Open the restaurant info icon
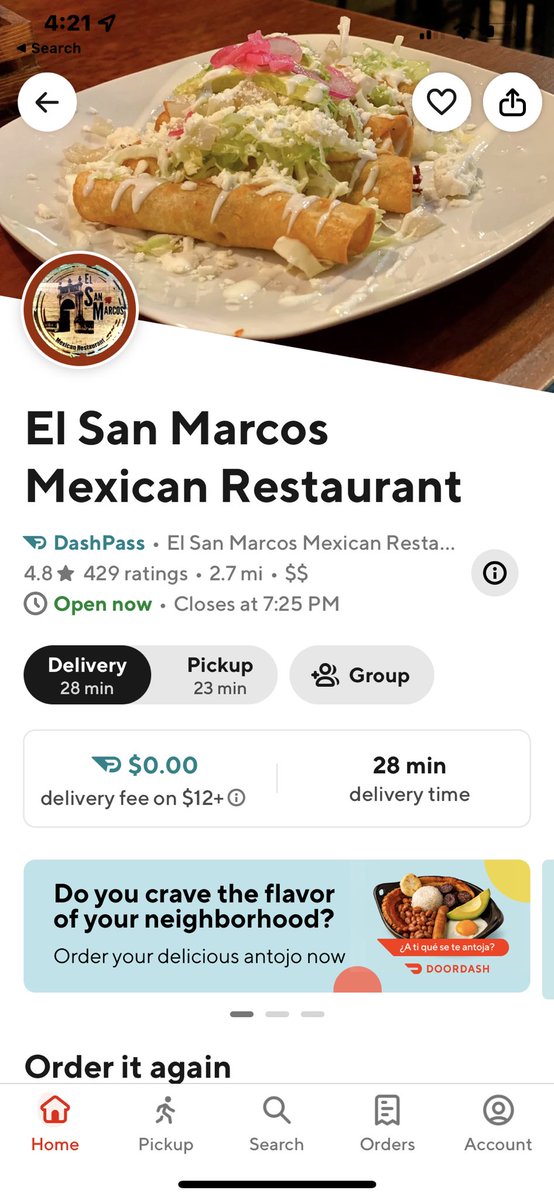The height and width of the screenshot is (1200, 554). pos(495,573)
